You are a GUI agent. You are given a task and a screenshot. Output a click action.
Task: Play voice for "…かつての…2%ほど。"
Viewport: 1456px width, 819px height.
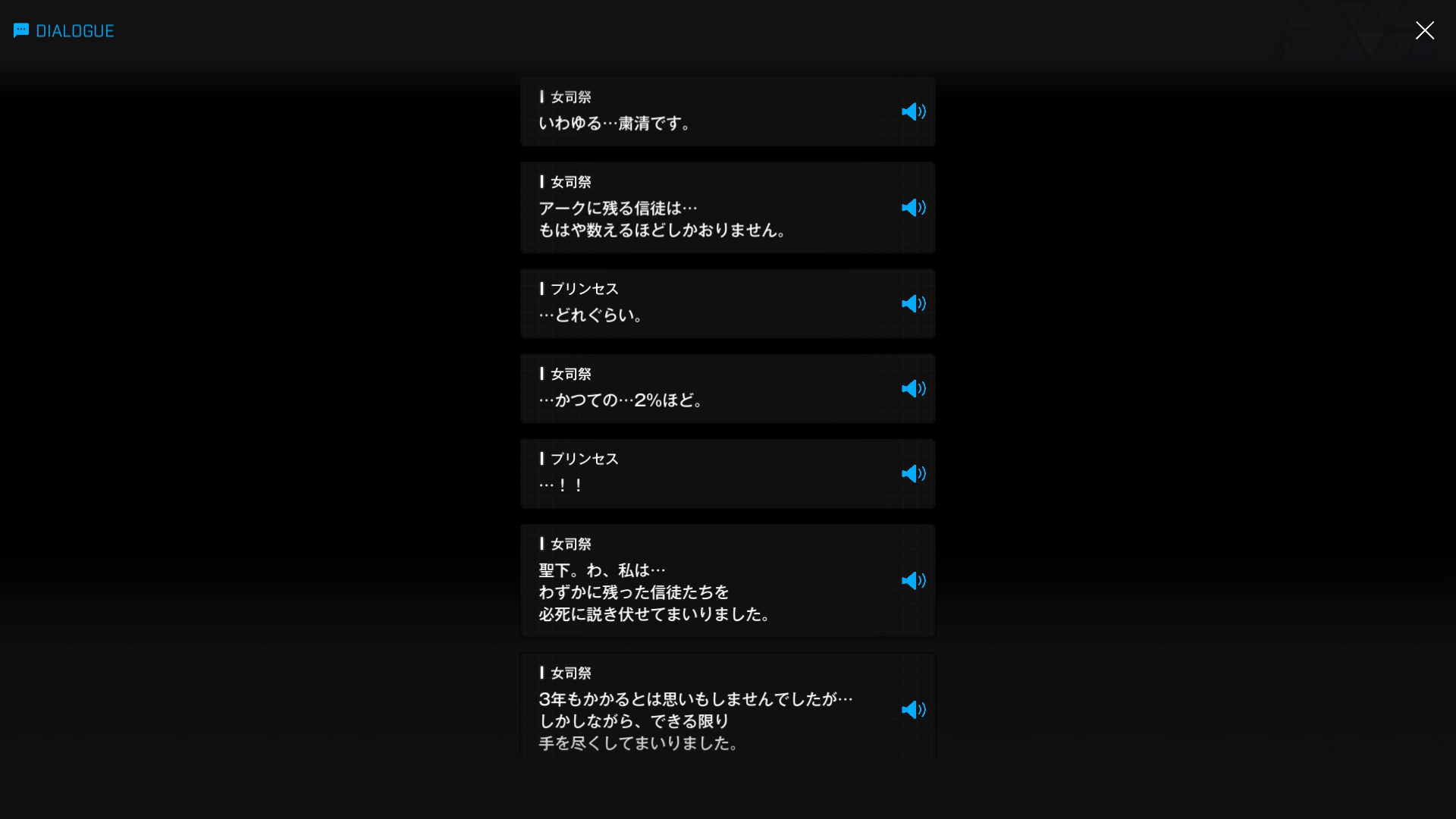click(913, 388)
